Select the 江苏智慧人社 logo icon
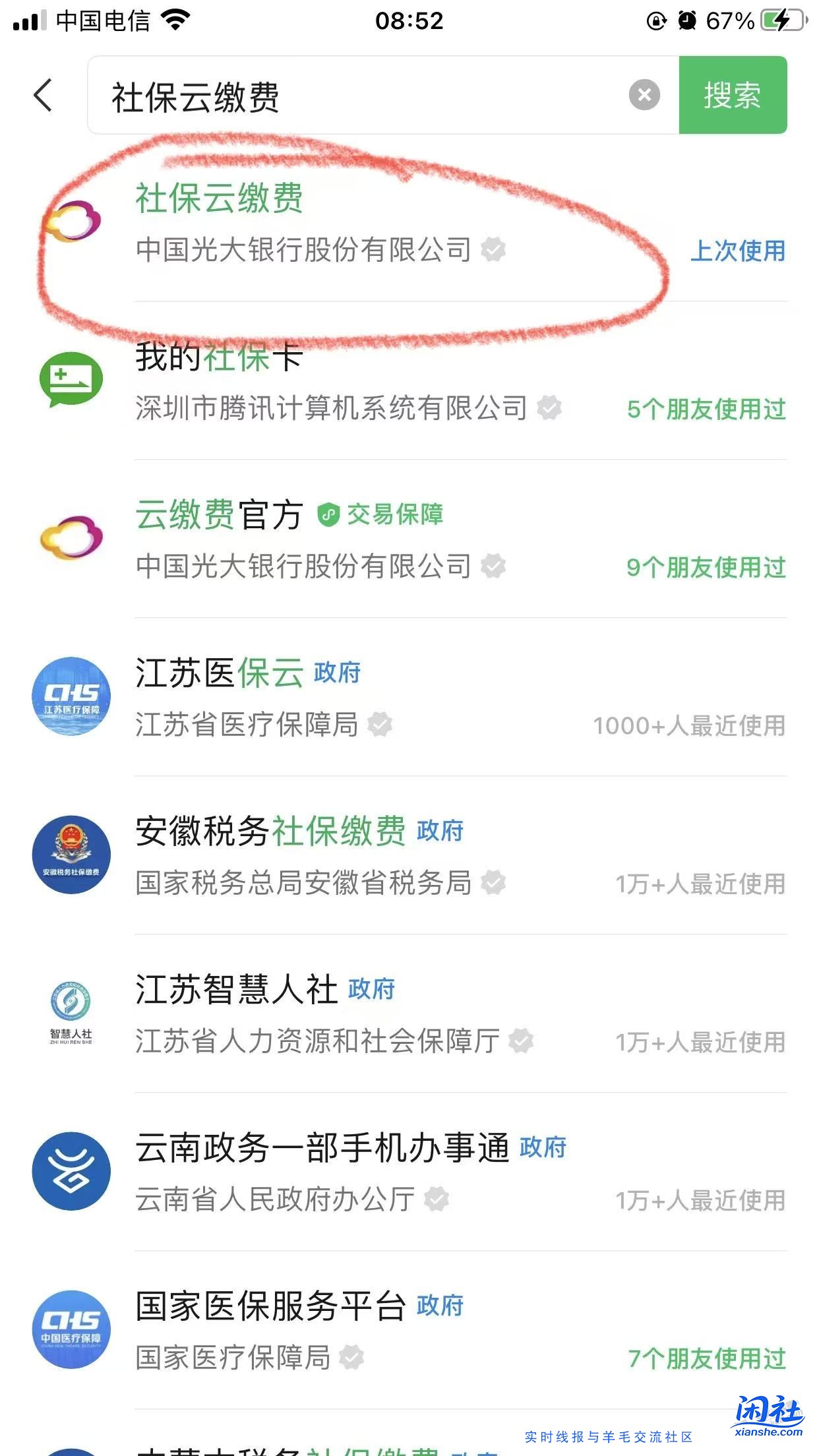This screenshot has width=819, height=1456. 71,1013
